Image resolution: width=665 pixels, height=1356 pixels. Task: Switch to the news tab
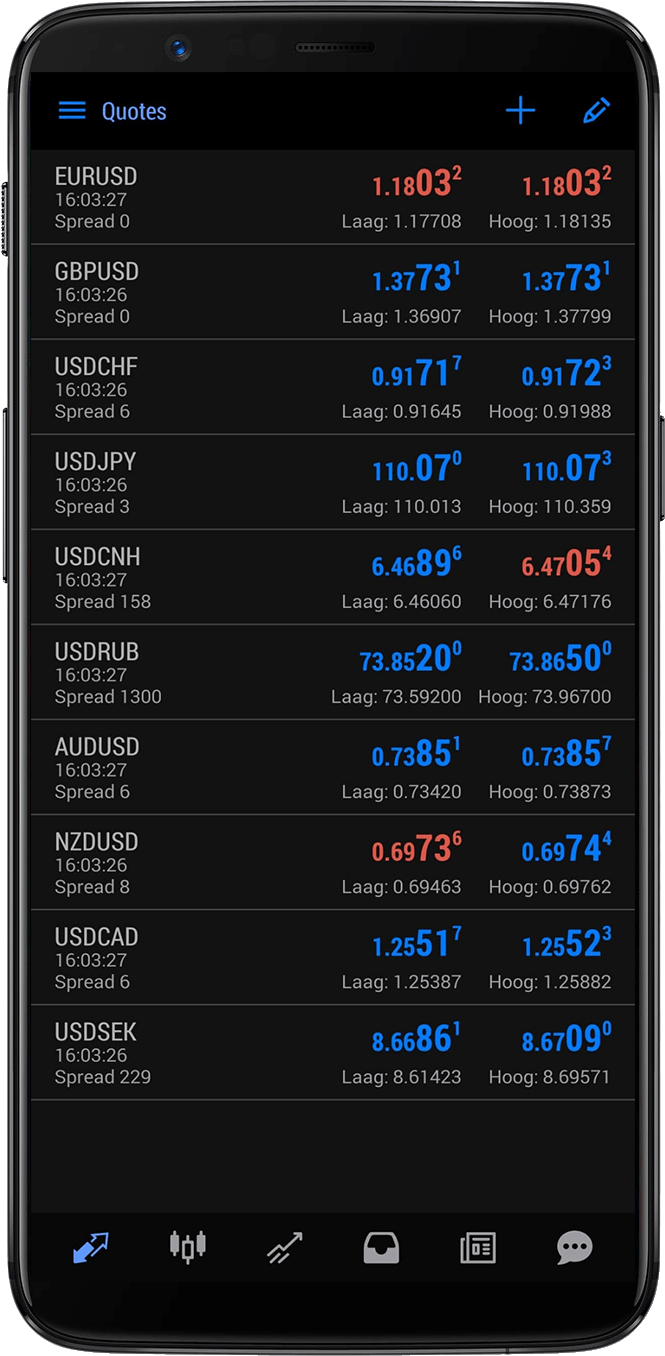pos(478,1247)
